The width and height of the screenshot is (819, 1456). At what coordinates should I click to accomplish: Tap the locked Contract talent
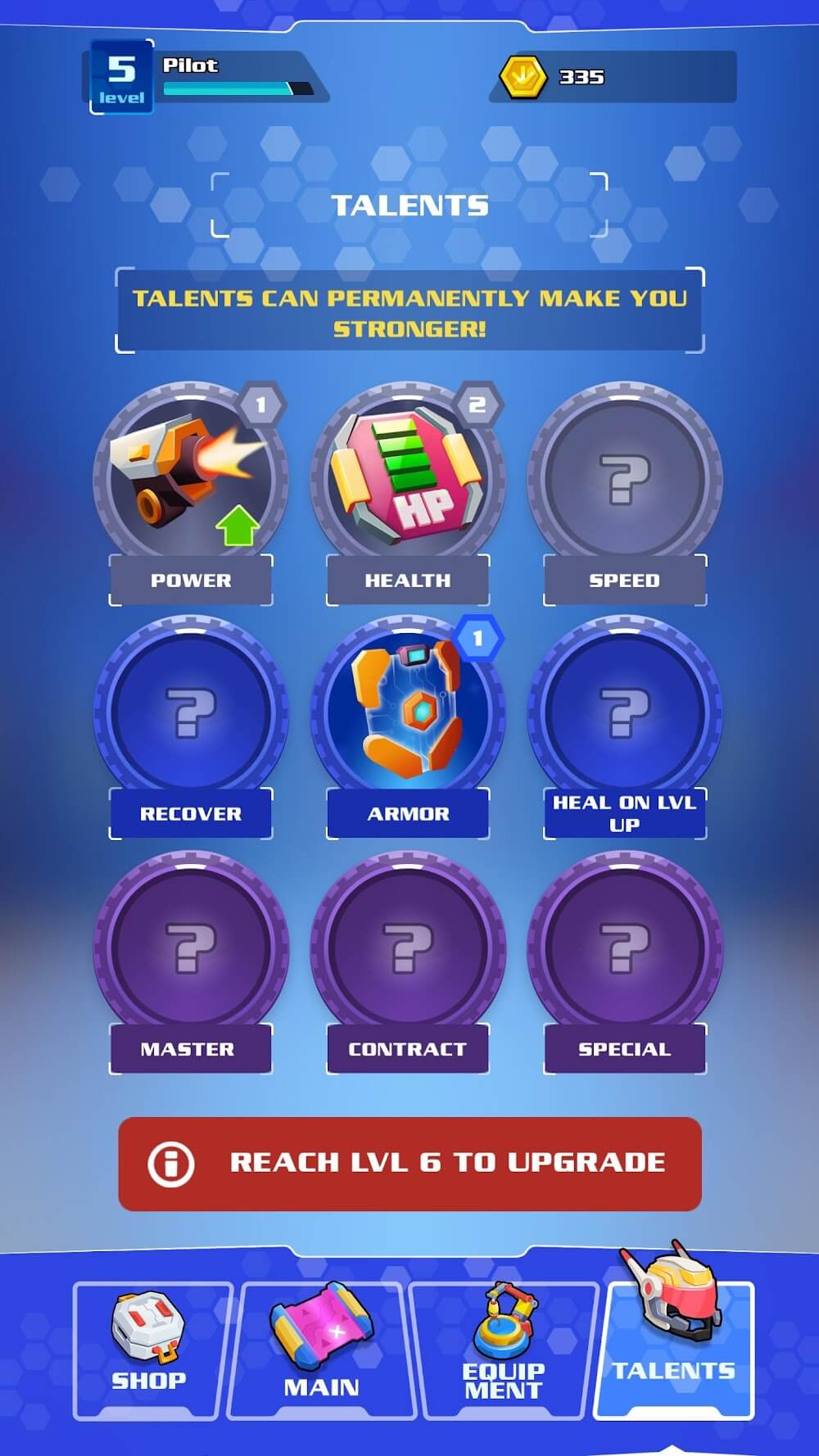click(407, 948)
